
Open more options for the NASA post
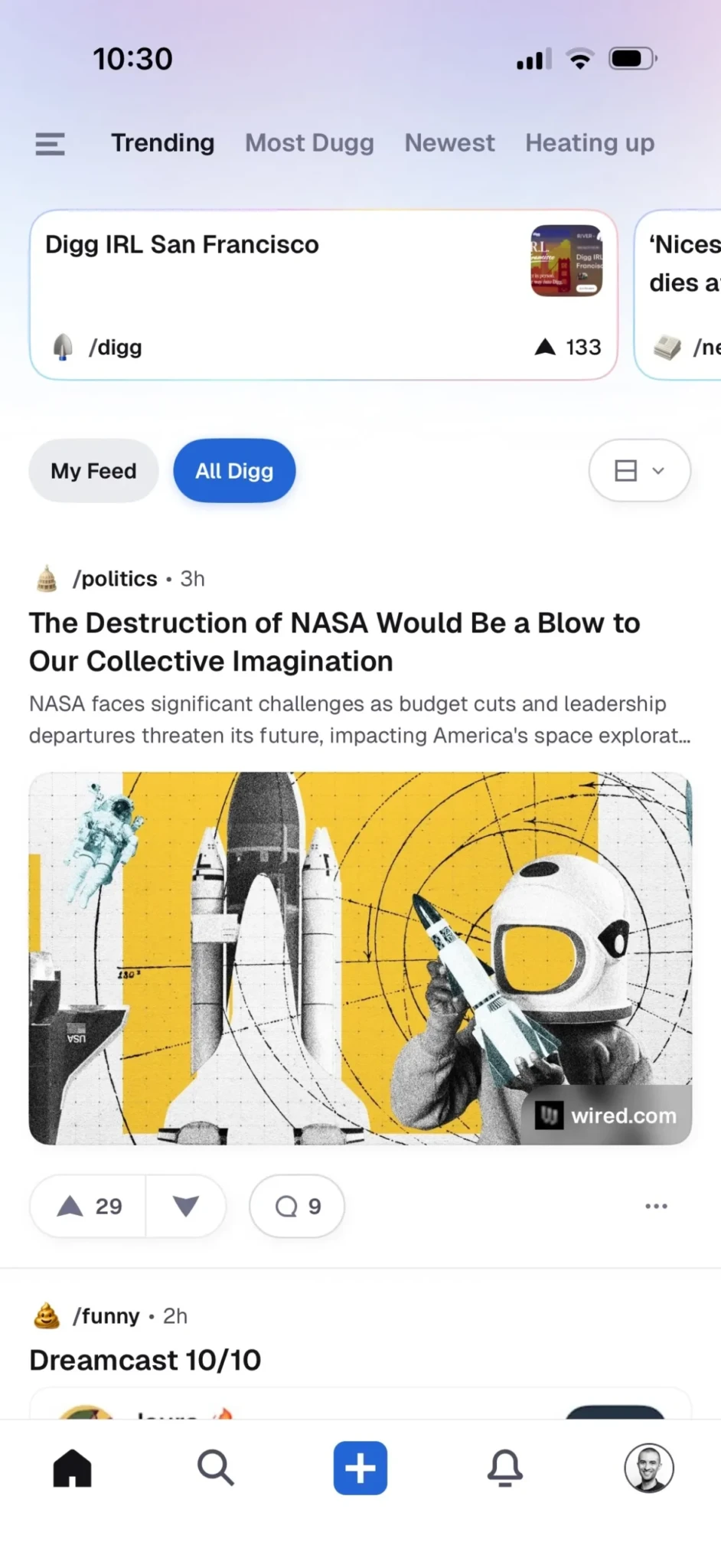[656, 1207]
